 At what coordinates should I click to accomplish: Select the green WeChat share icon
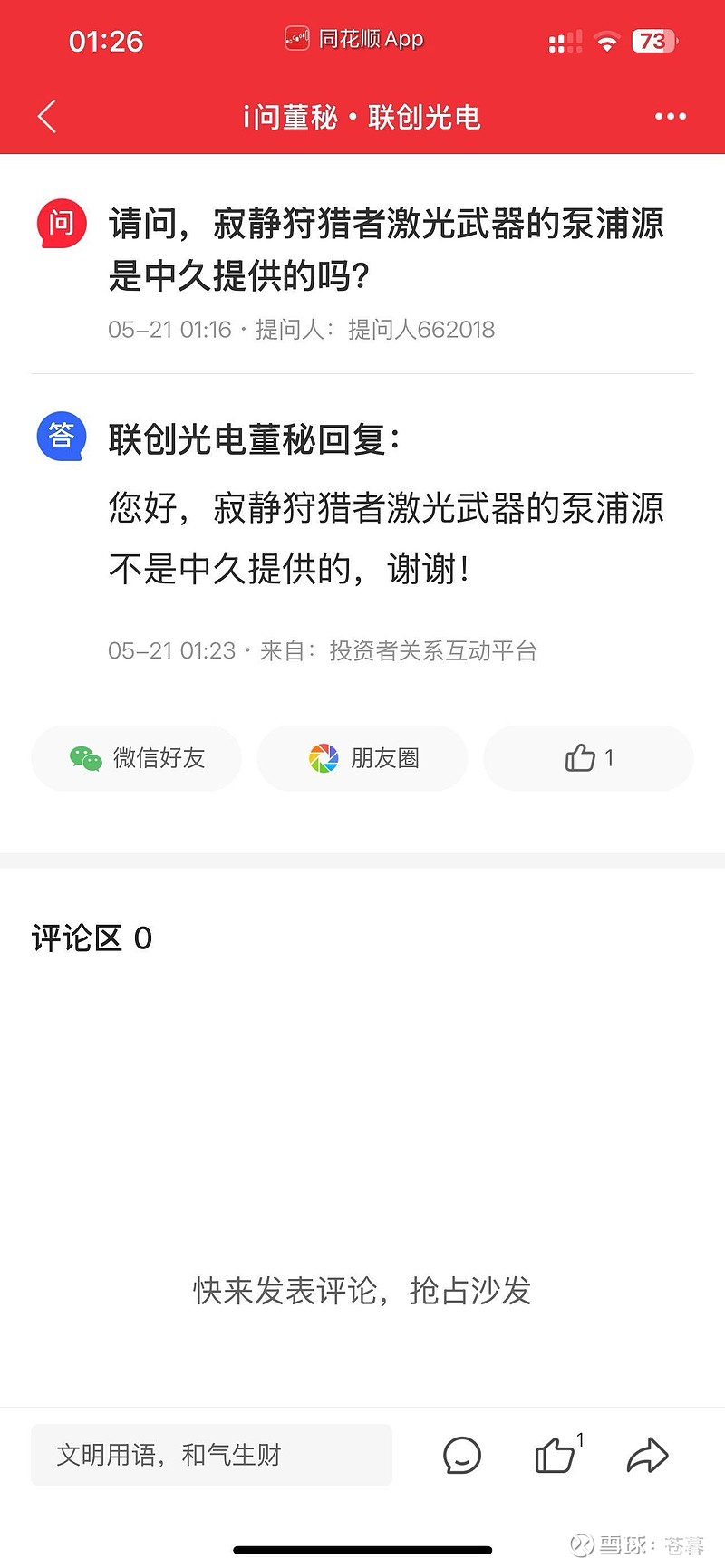pyautogui.click(x=86, y=758)
